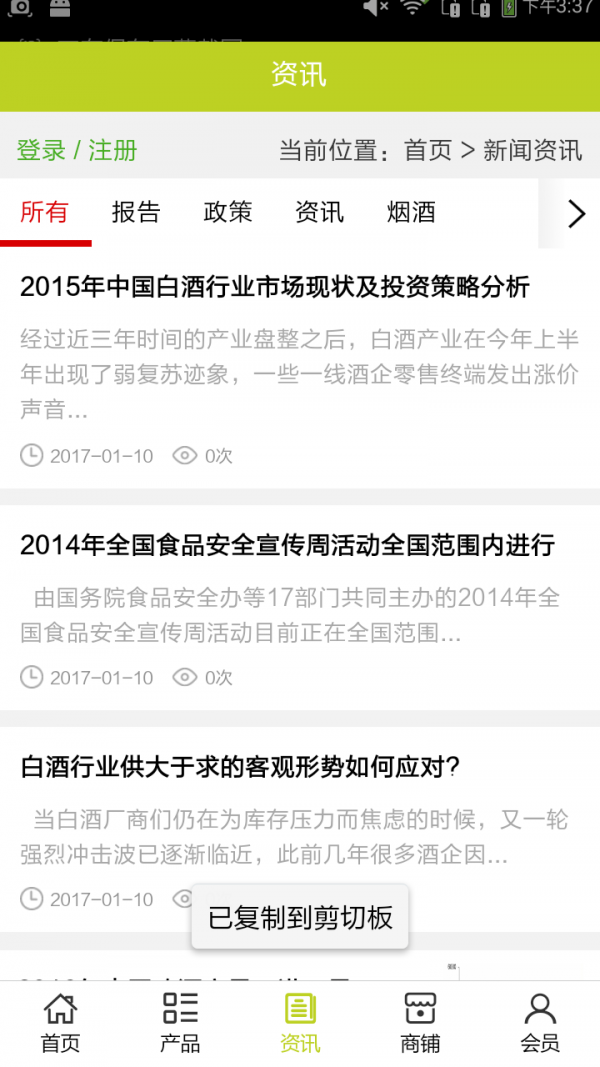Open the 登录 / 注册 link
600x1067 pixels.
coord(77,151)
